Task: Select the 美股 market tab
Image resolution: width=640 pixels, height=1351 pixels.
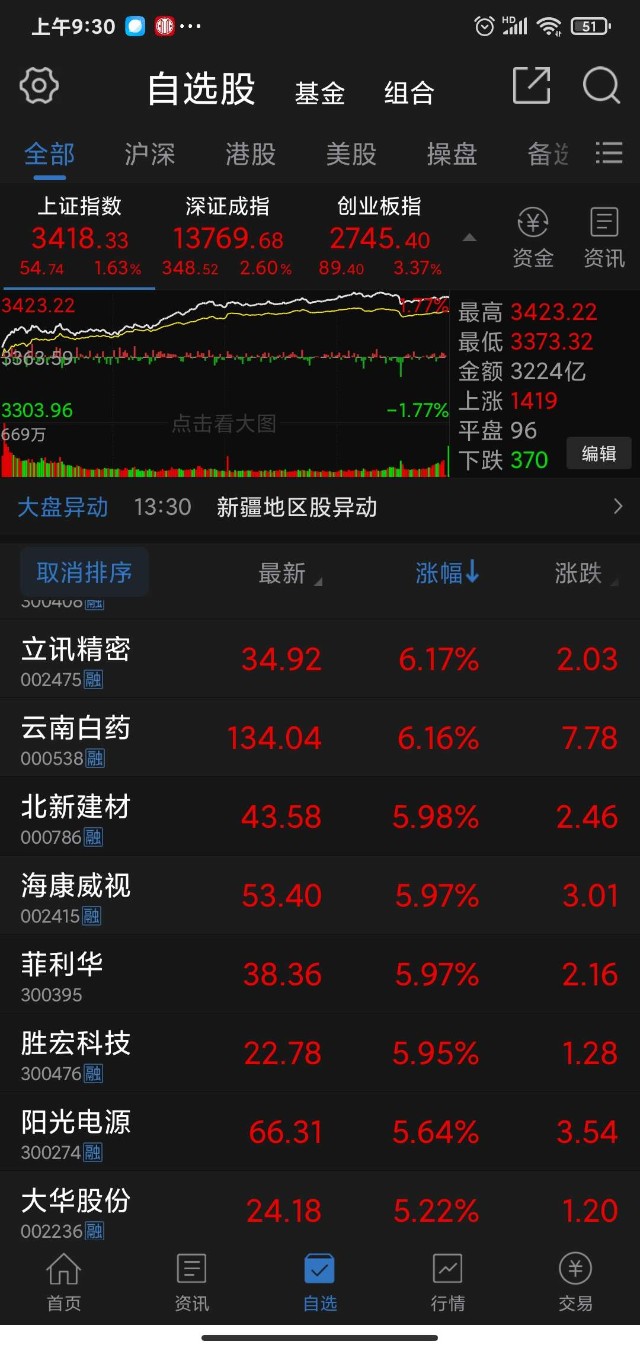Action: (351, 154)
